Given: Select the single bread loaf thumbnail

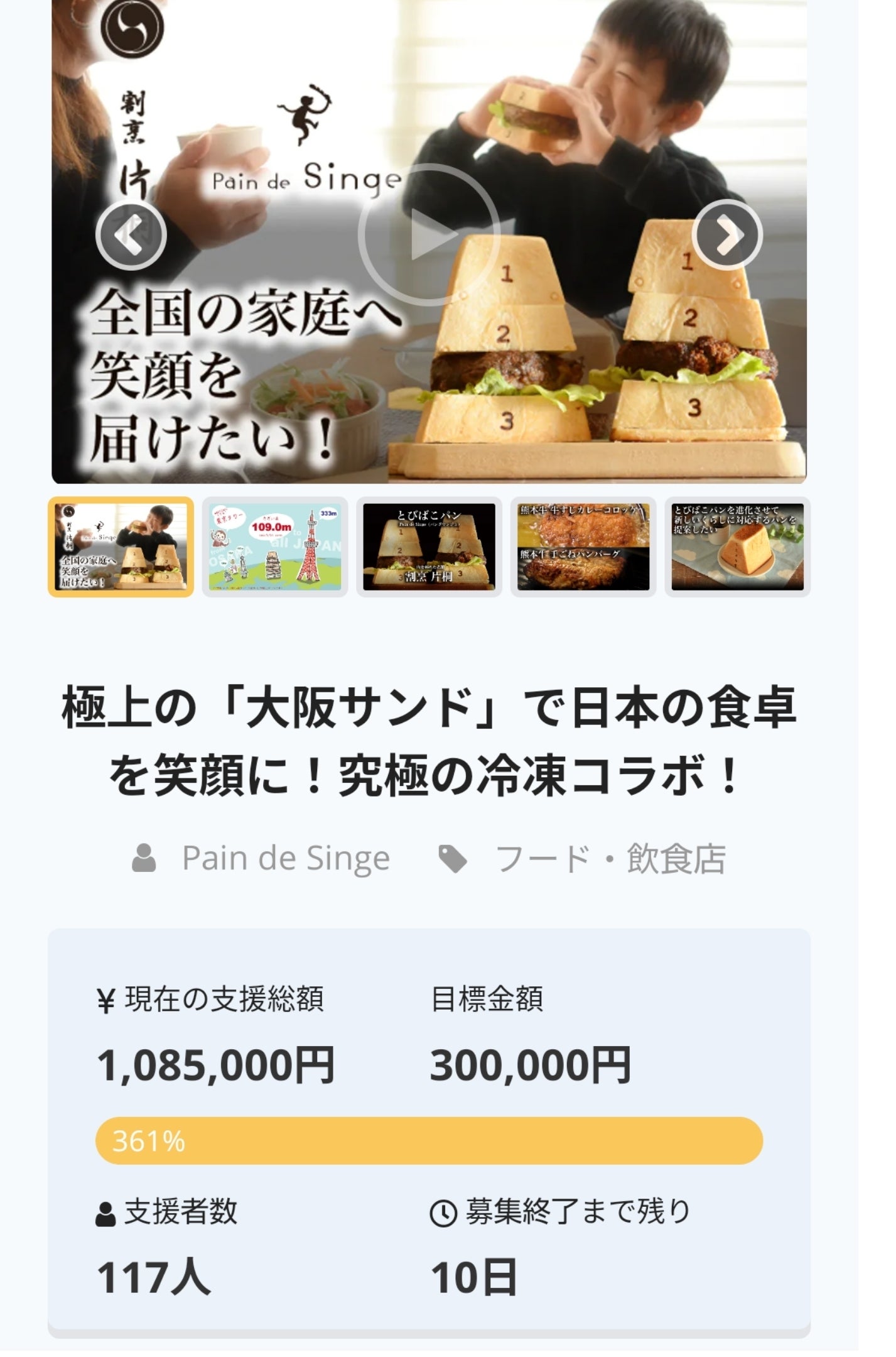Looking at the screenshot, I should pyautogui.click(x=737, y=547).
